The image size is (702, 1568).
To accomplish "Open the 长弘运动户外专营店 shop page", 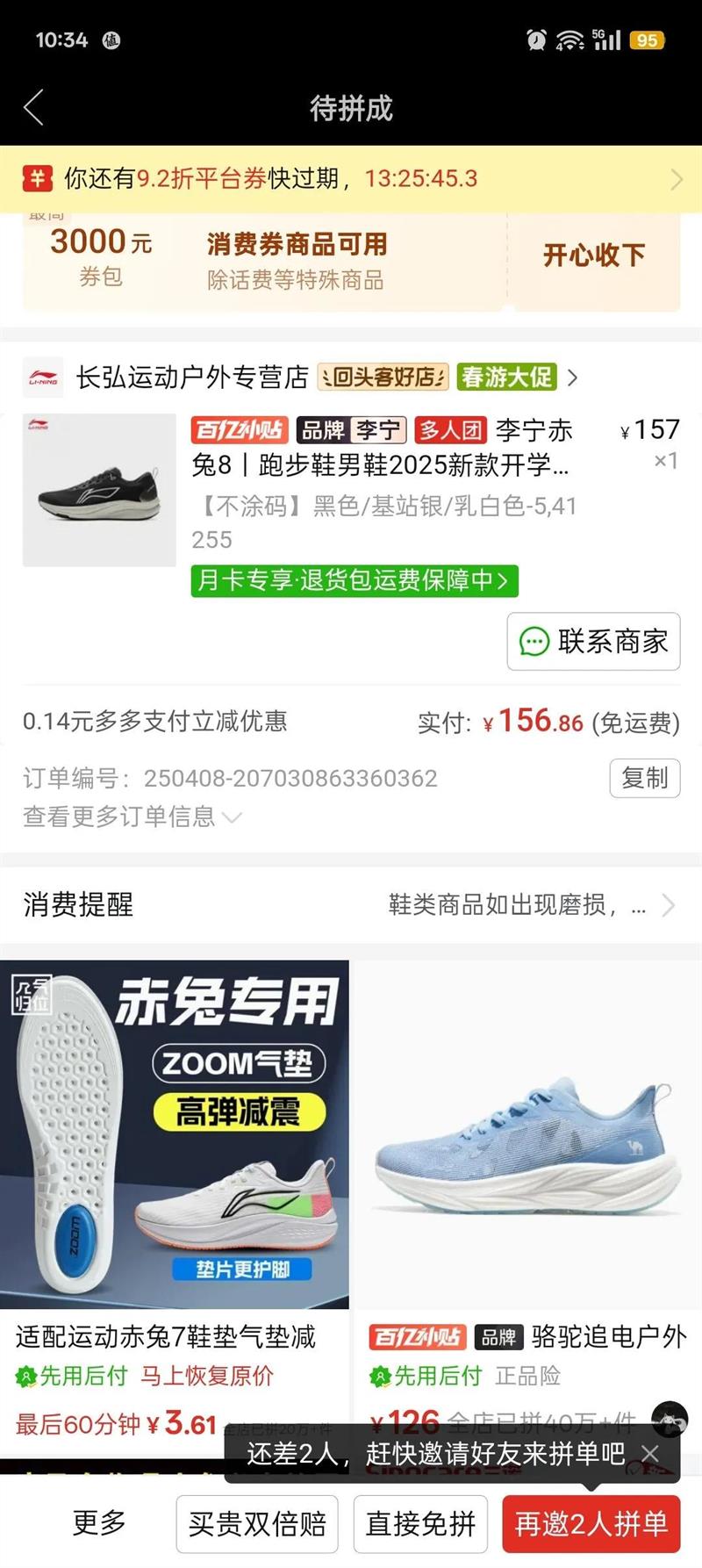I will click(192, 378).
